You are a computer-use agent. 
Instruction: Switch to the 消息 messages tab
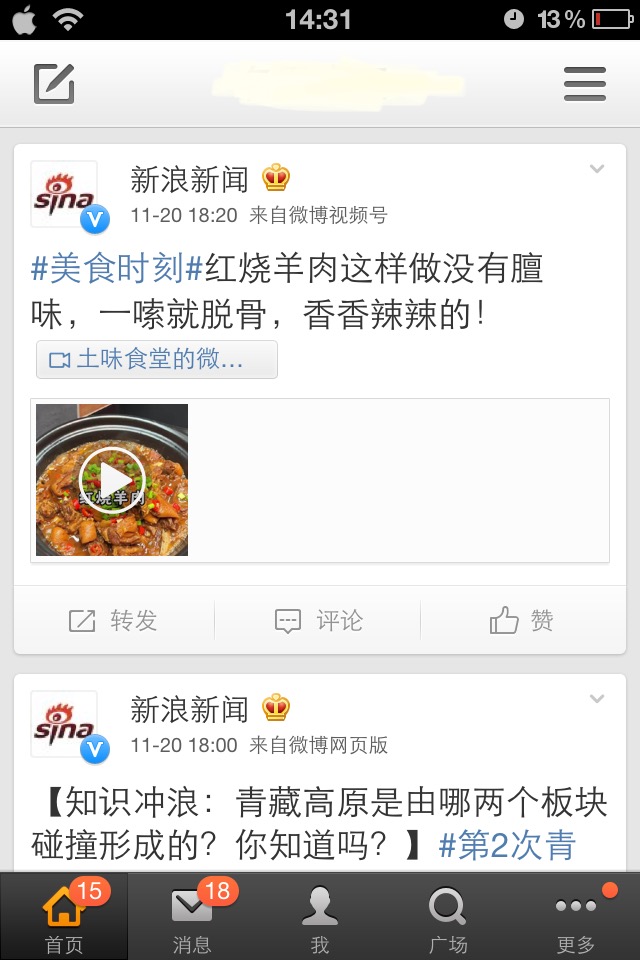pyautogui.click(x=191, y=916)
